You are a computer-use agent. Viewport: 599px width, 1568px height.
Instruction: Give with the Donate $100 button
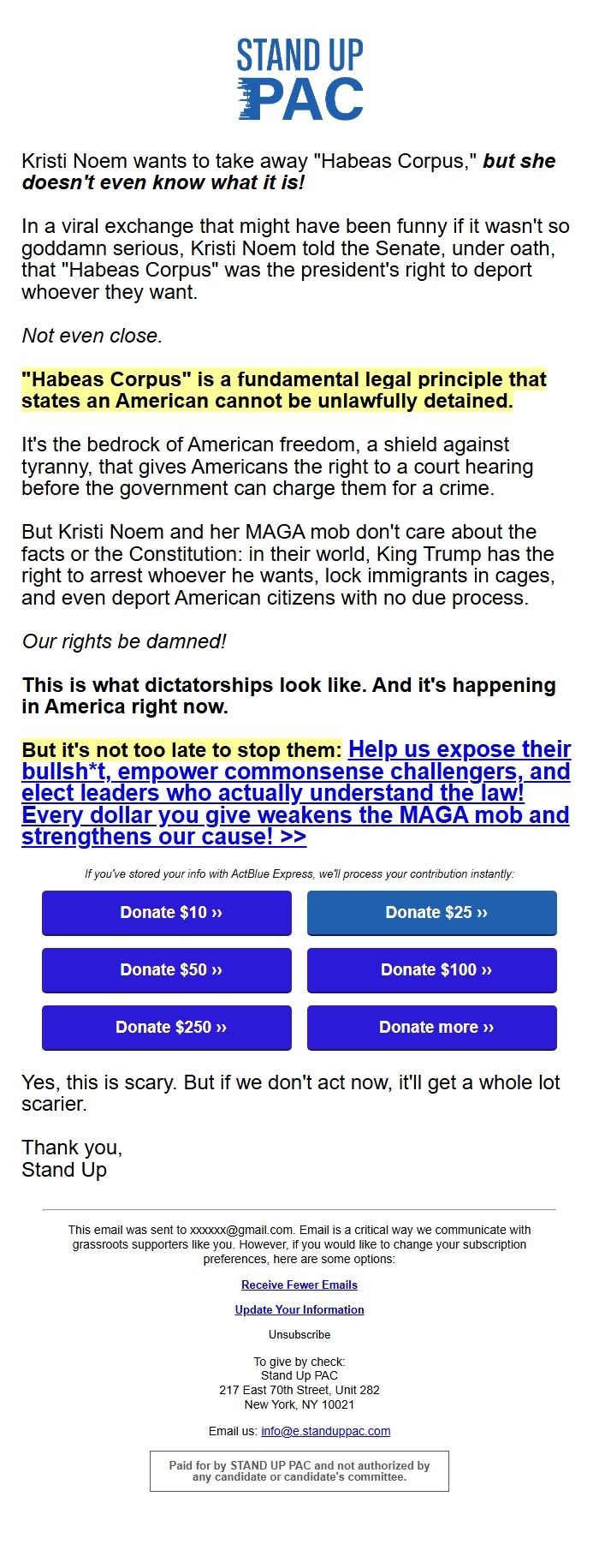click(x=432, y=970)
